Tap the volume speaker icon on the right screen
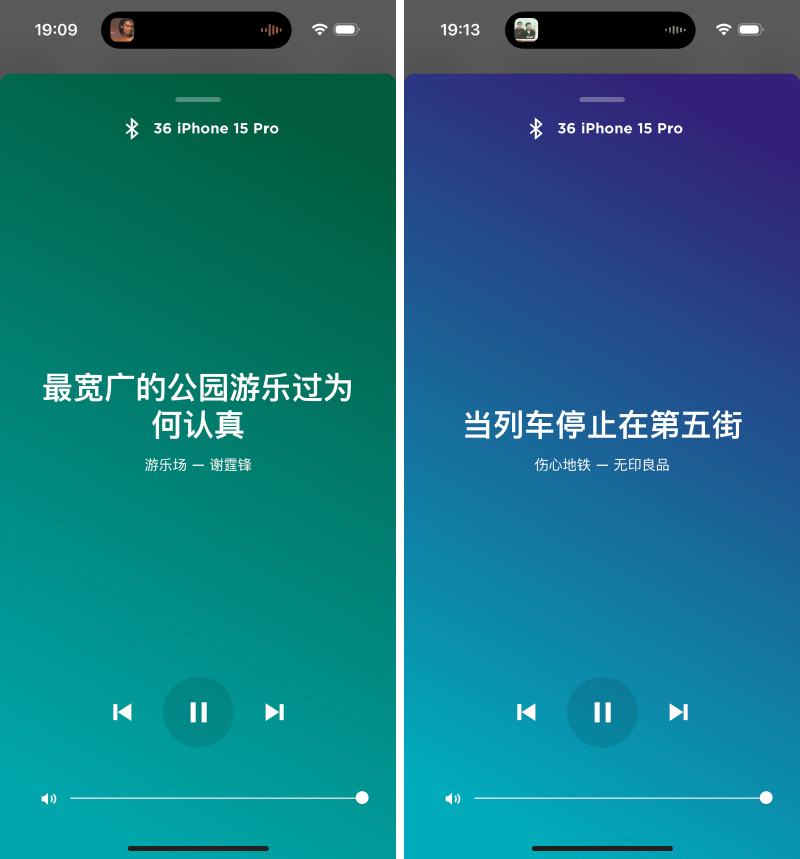 (x=452, y=798)
